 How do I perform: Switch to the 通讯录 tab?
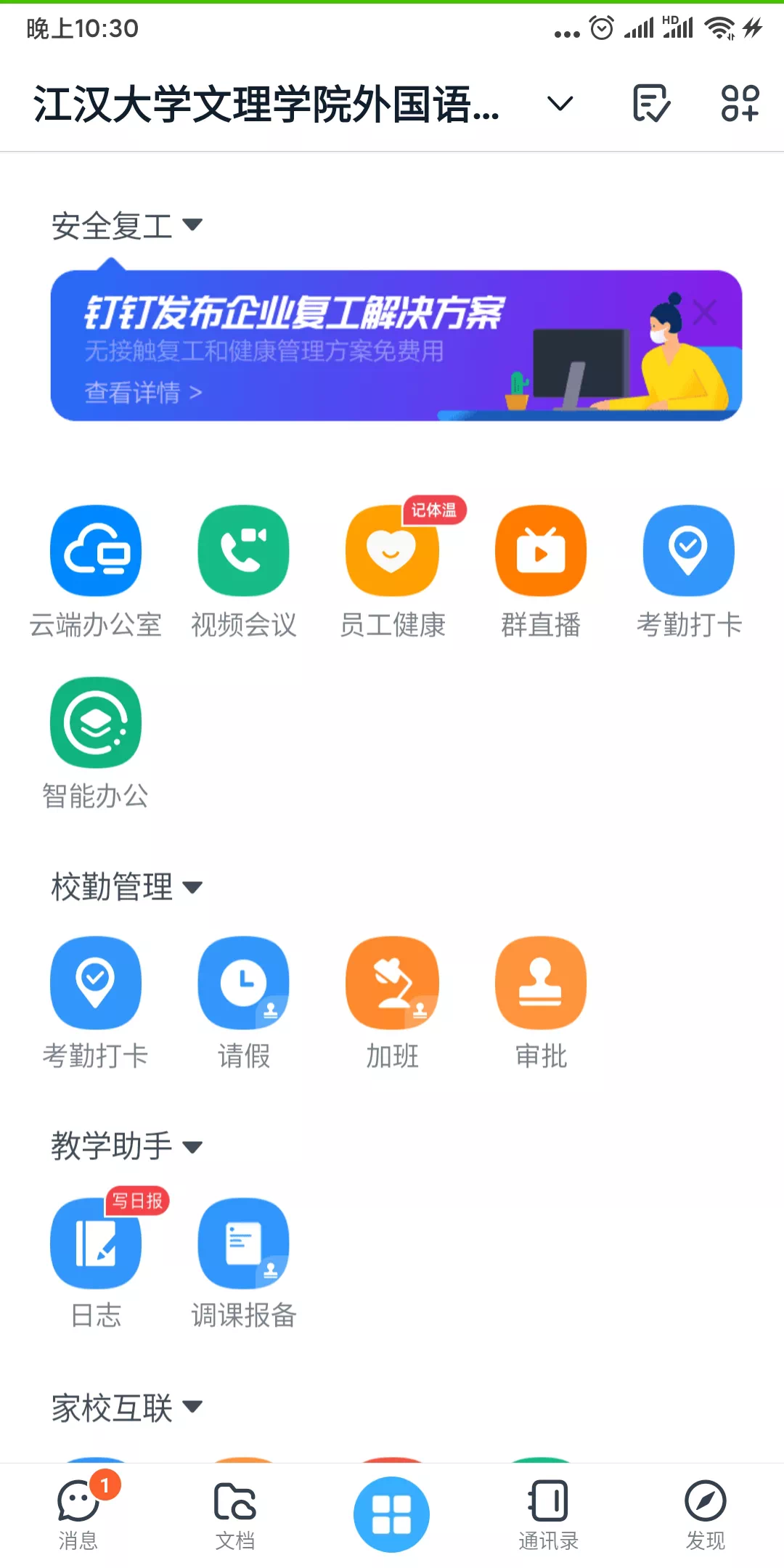coord(548,1514)
